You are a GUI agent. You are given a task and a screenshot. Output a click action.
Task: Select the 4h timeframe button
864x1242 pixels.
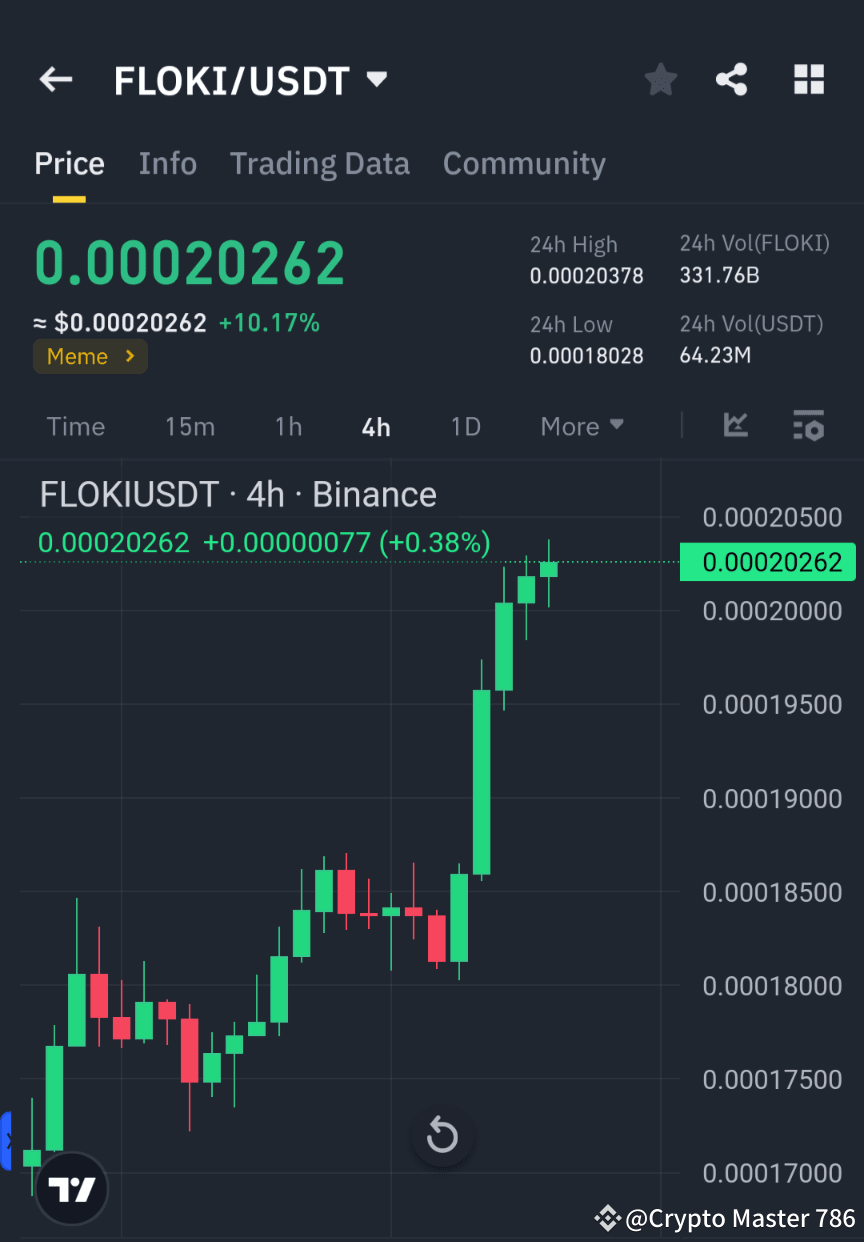pyautogui.click(x=376, y=426)
